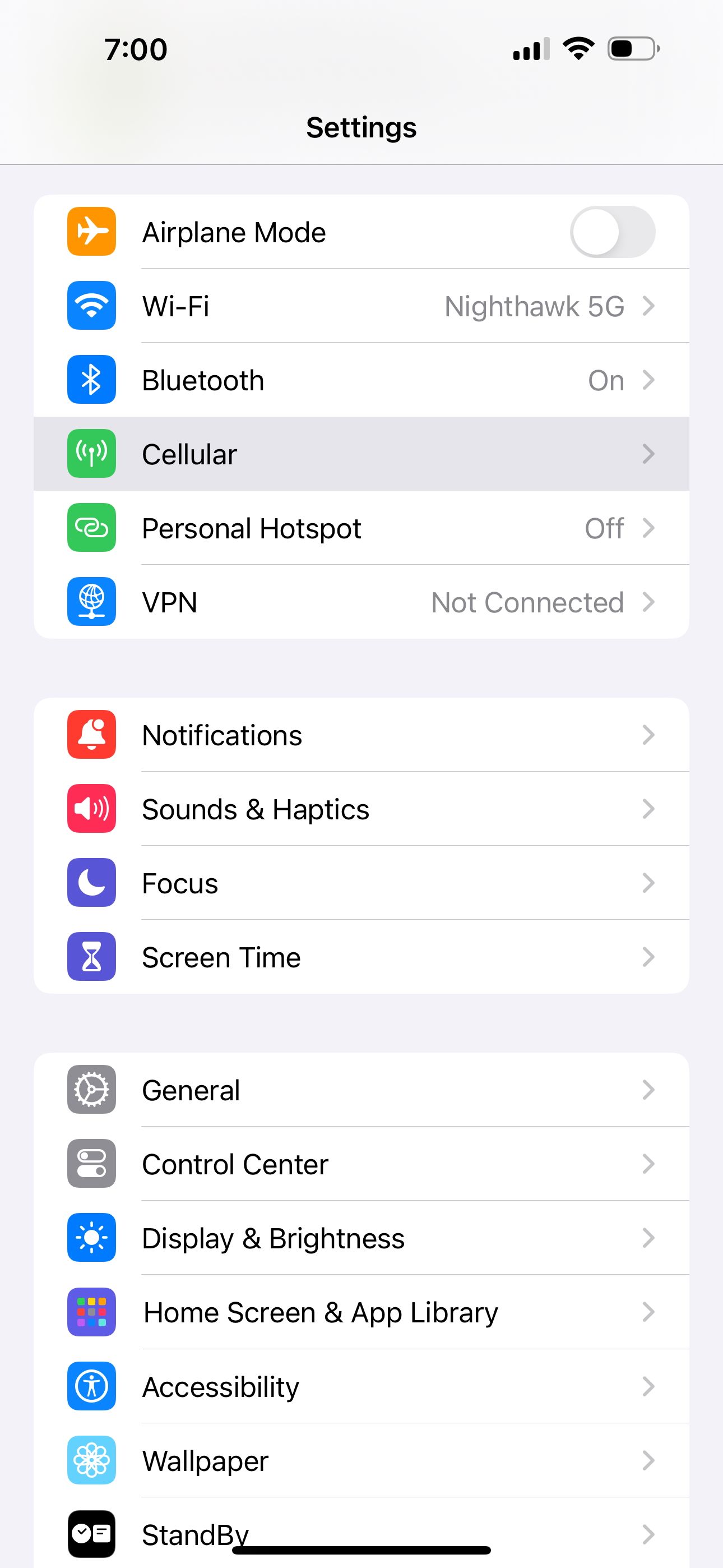Open Wallpaper settings
723x1568 pixels.
pos(361,1461)
